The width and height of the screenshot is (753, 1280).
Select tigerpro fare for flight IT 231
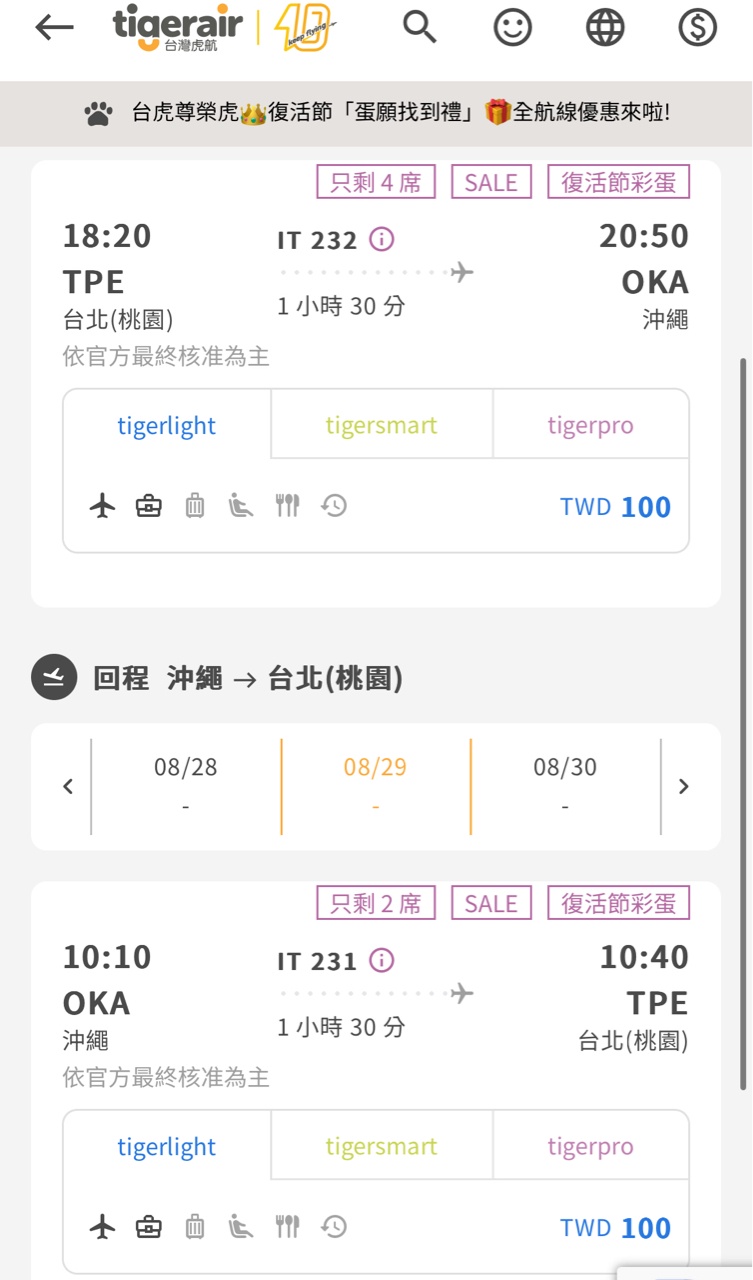tap(590, 1146)
